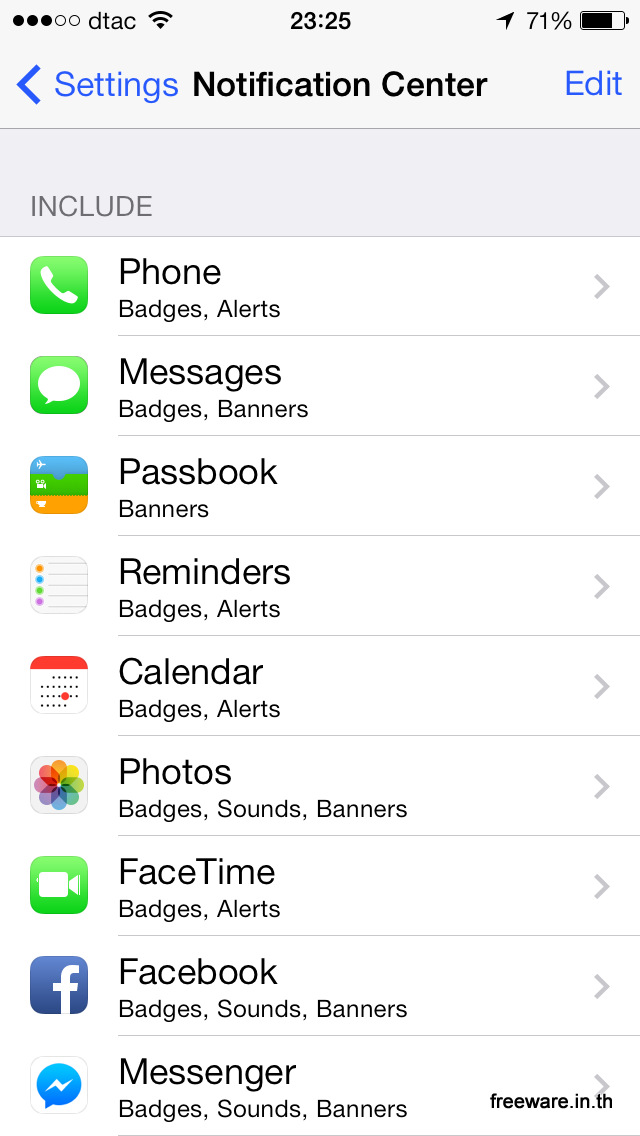Screen dimensions: 640x1136
Task: Open Messages notification settings
Action: tap(320, 386)
